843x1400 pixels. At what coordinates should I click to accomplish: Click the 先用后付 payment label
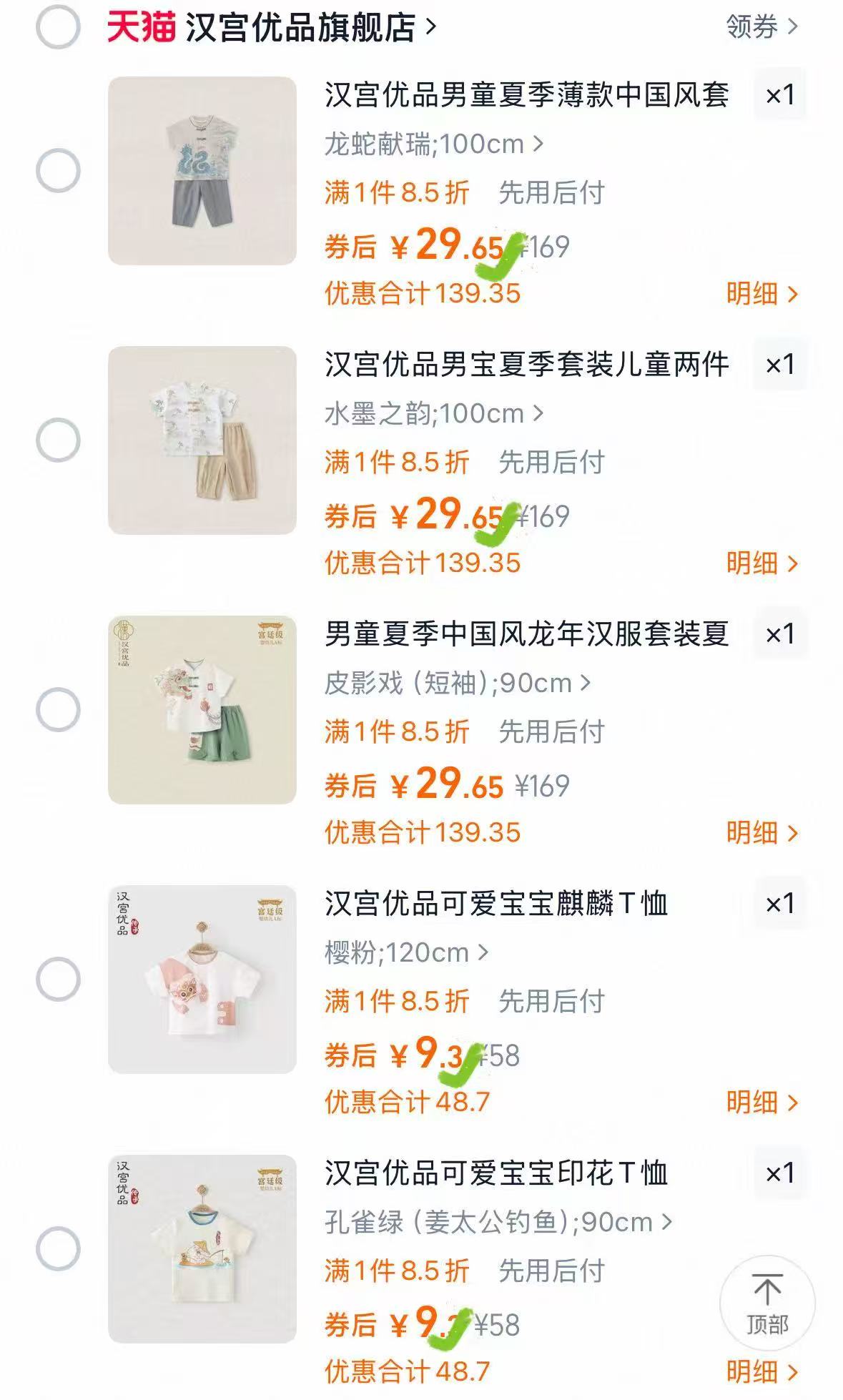pyautogui.click(x=551, y=192)
